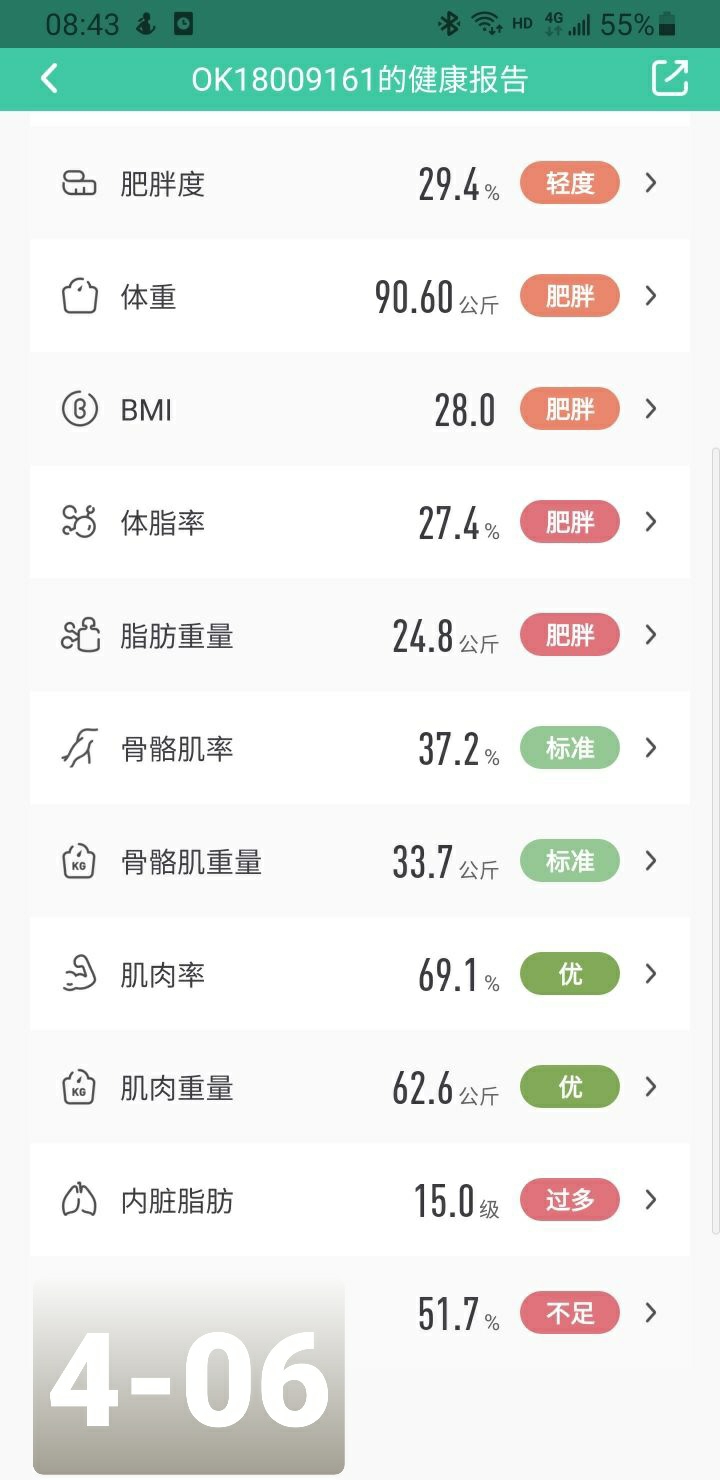720x1480 pixels.
Task: Open 脂肪重量 measurement row
Action: click(x=360, y=636)
